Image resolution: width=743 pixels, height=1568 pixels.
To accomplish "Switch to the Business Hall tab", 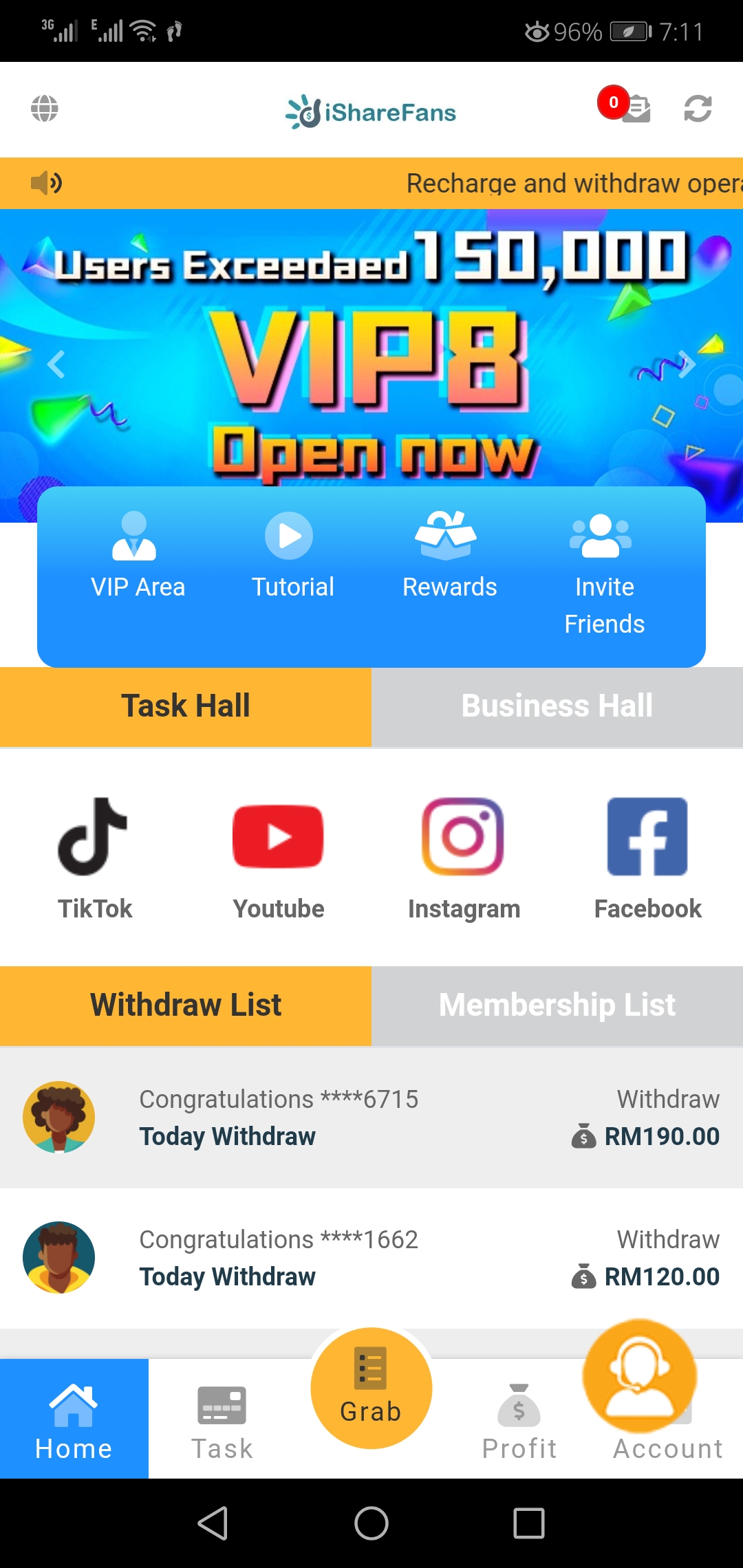I will tap(557, 706).
